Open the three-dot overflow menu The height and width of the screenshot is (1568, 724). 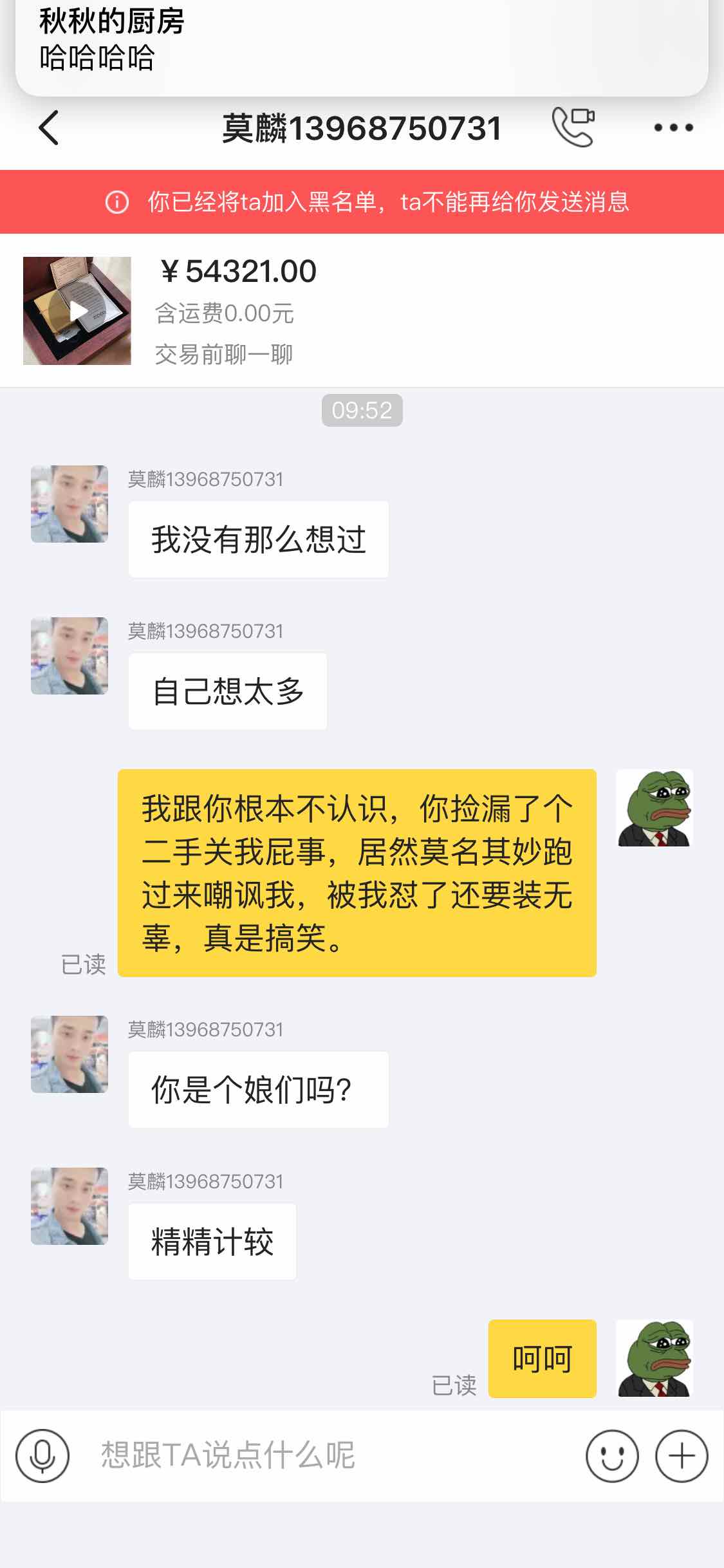click(673, 127)
